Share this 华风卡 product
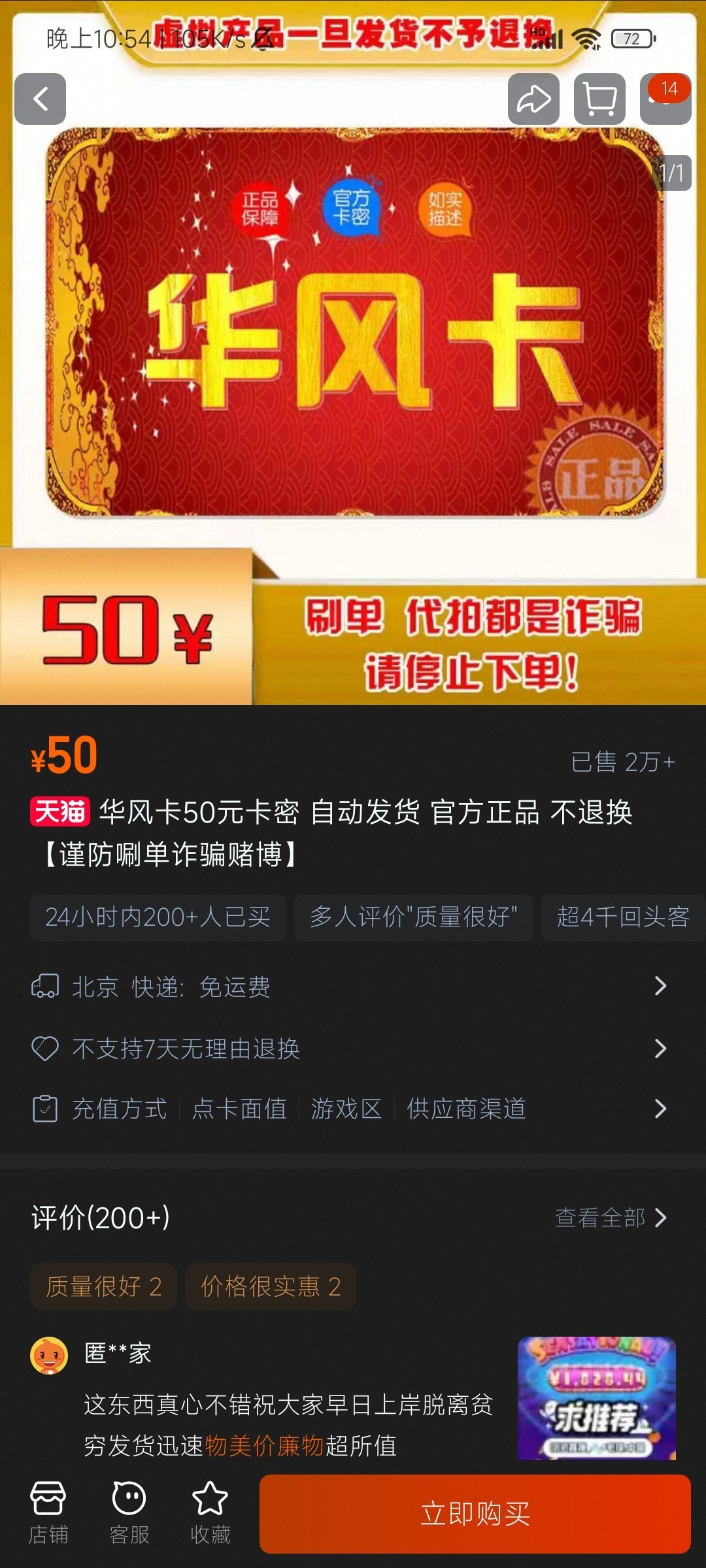Image resolution: width=706 pixels, height=1568 pixels. (533, 99)
